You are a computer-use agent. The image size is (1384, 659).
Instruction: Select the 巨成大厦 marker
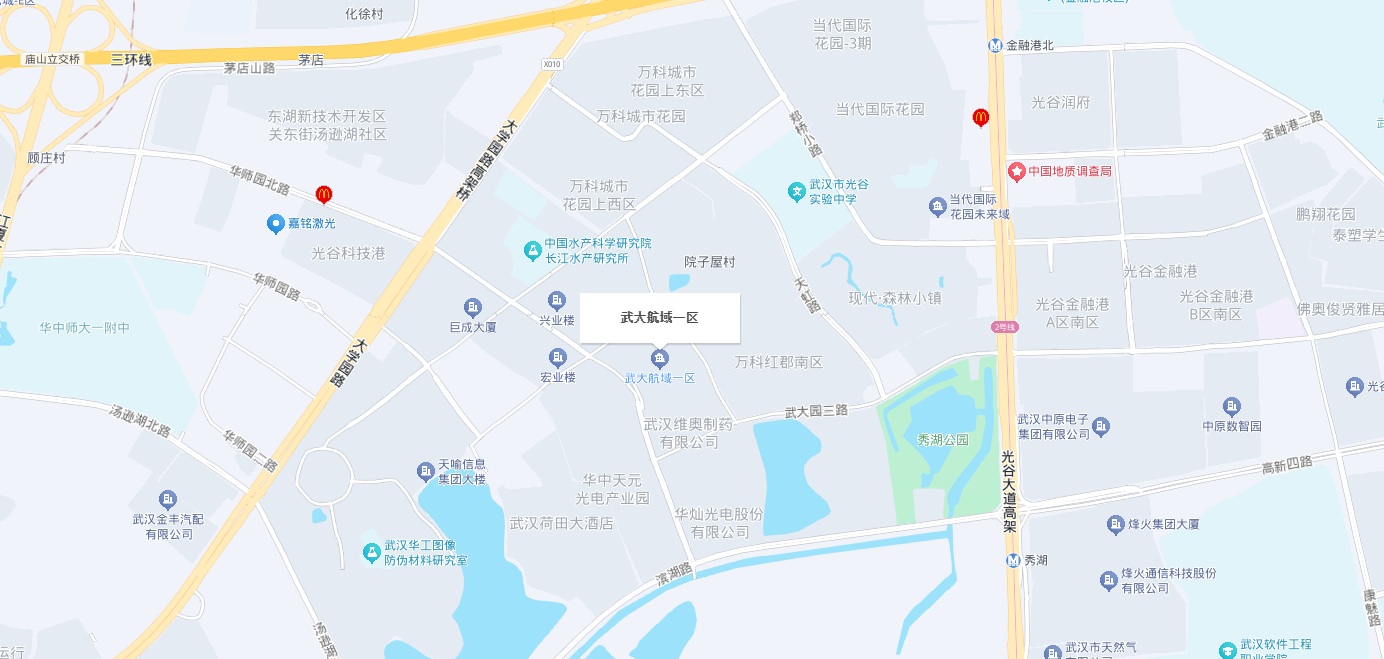point(473,307)
